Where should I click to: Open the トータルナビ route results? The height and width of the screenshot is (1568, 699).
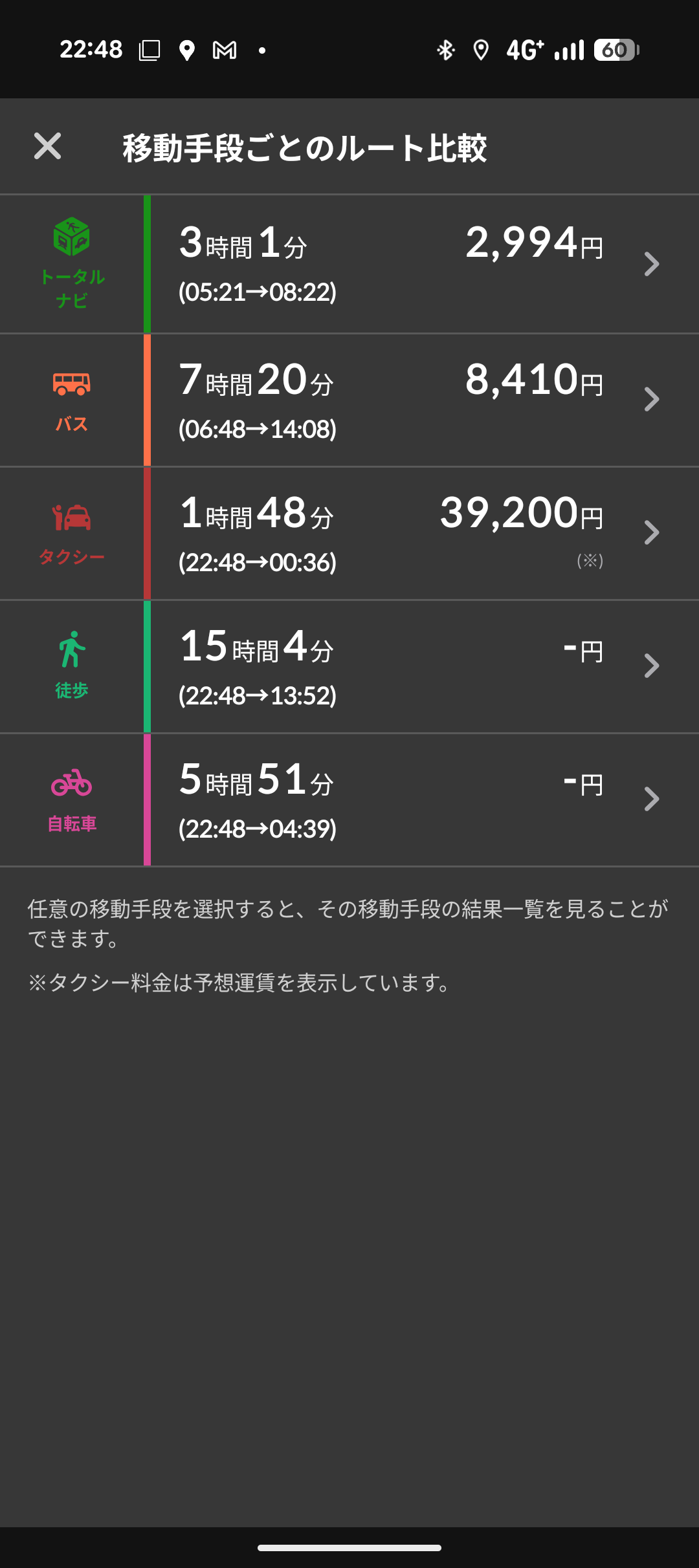point(349,264)
